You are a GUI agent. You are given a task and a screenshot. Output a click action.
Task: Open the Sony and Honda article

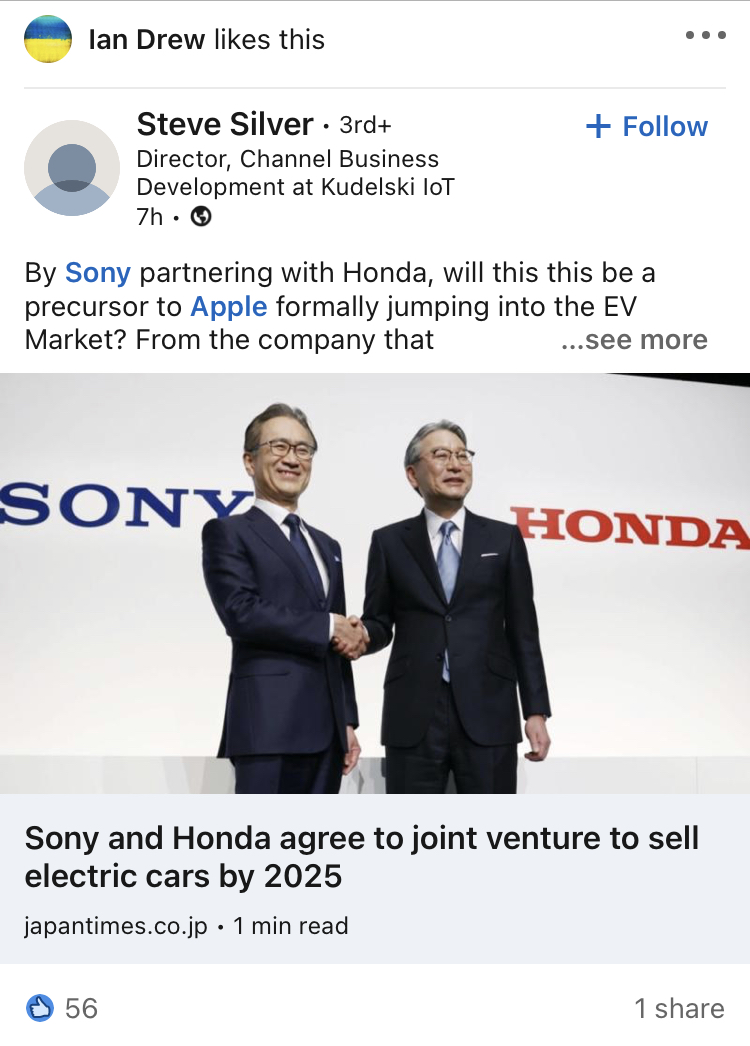click(x=361, y=857)
